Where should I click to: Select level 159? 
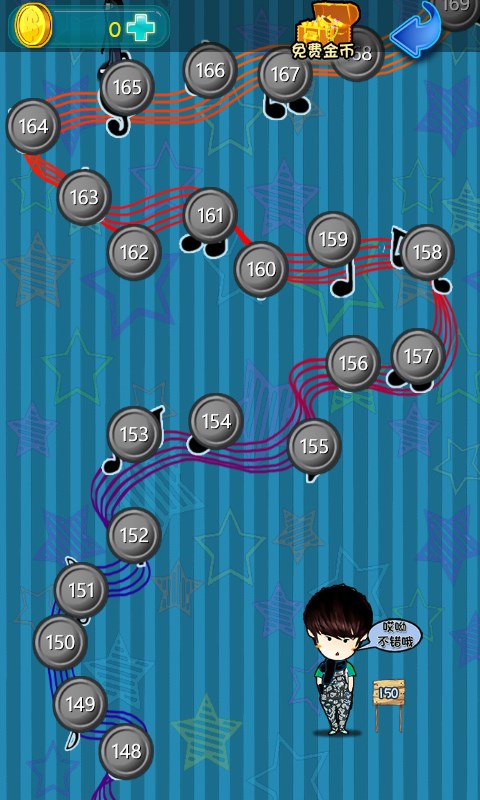334,239
